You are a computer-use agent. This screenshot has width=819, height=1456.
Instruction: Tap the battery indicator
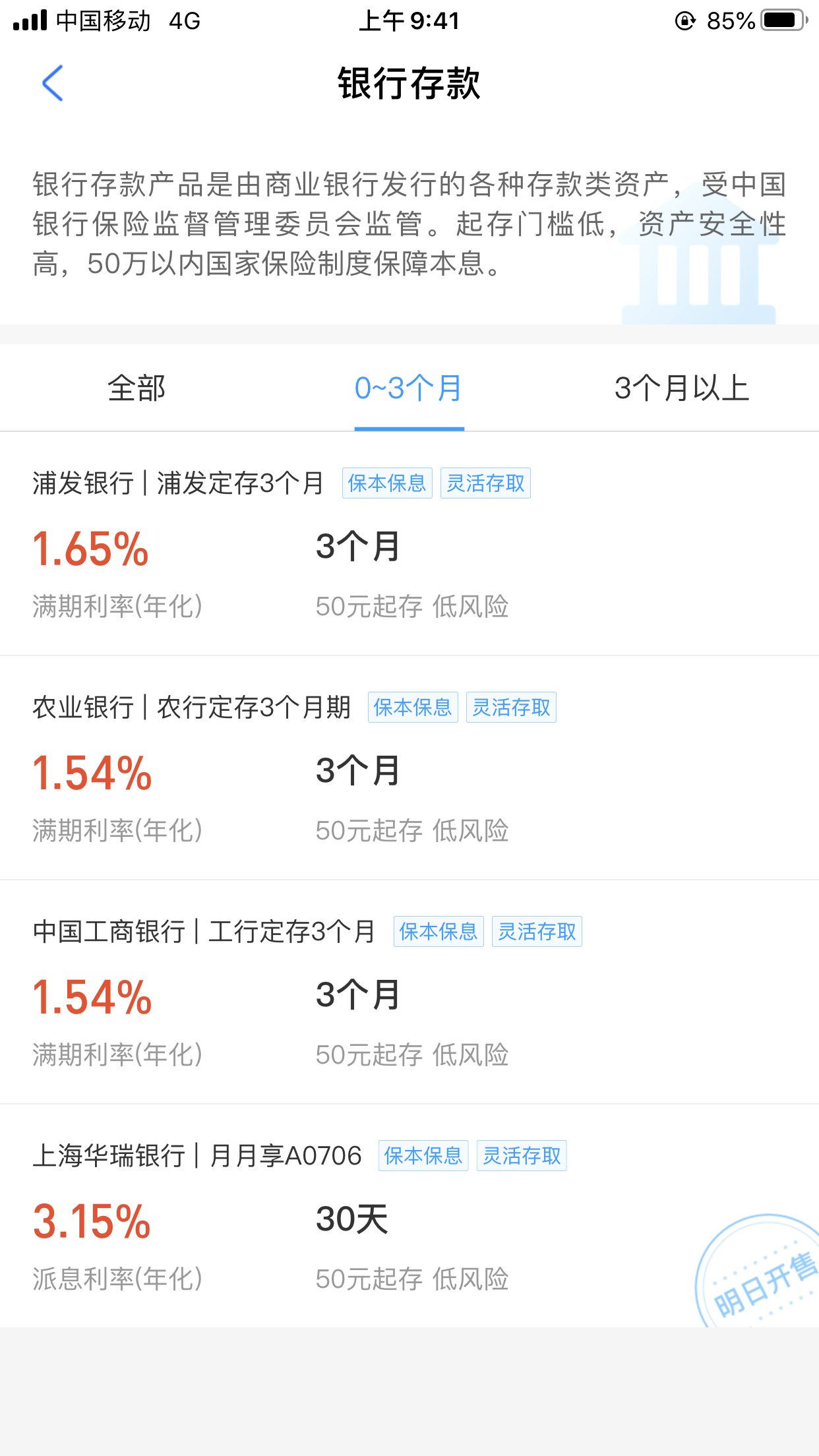click(x=781, y=20)
